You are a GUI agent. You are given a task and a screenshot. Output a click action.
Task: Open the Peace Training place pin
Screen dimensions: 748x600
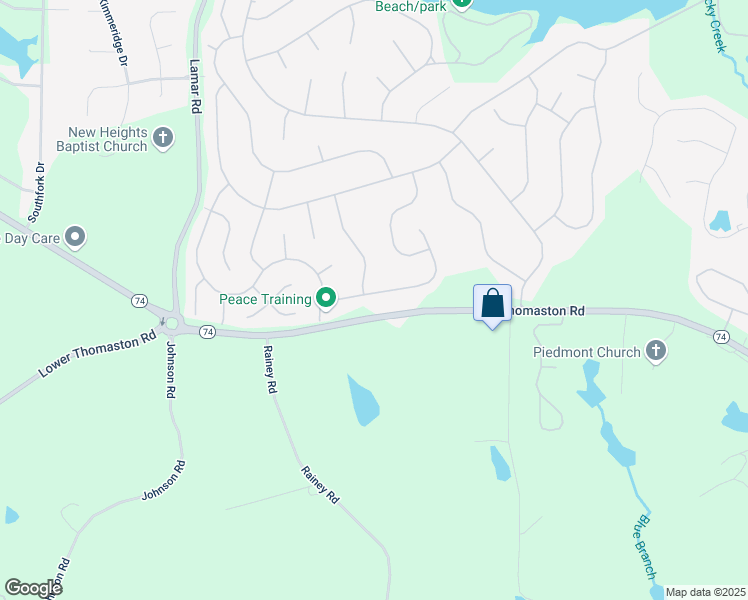tap(326, 298)
